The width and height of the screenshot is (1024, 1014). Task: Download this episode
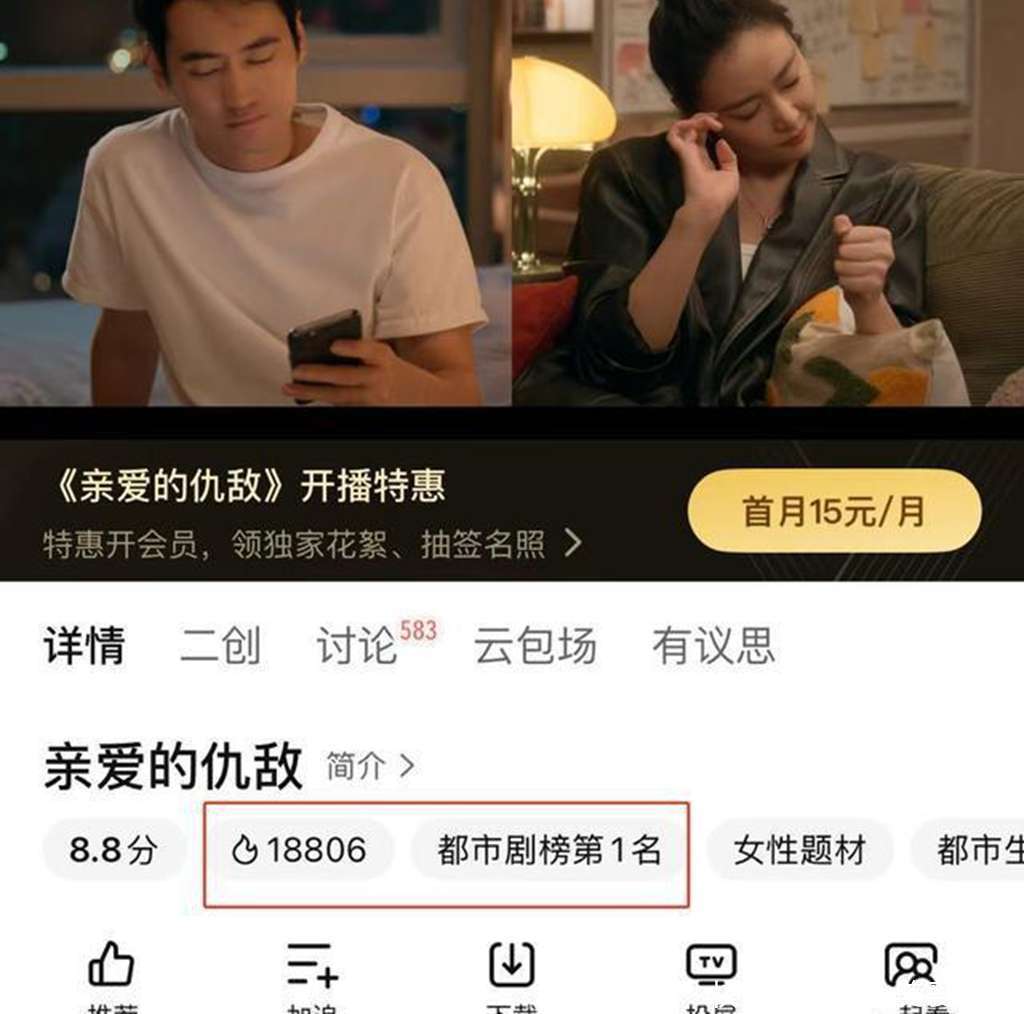(511, 968)
